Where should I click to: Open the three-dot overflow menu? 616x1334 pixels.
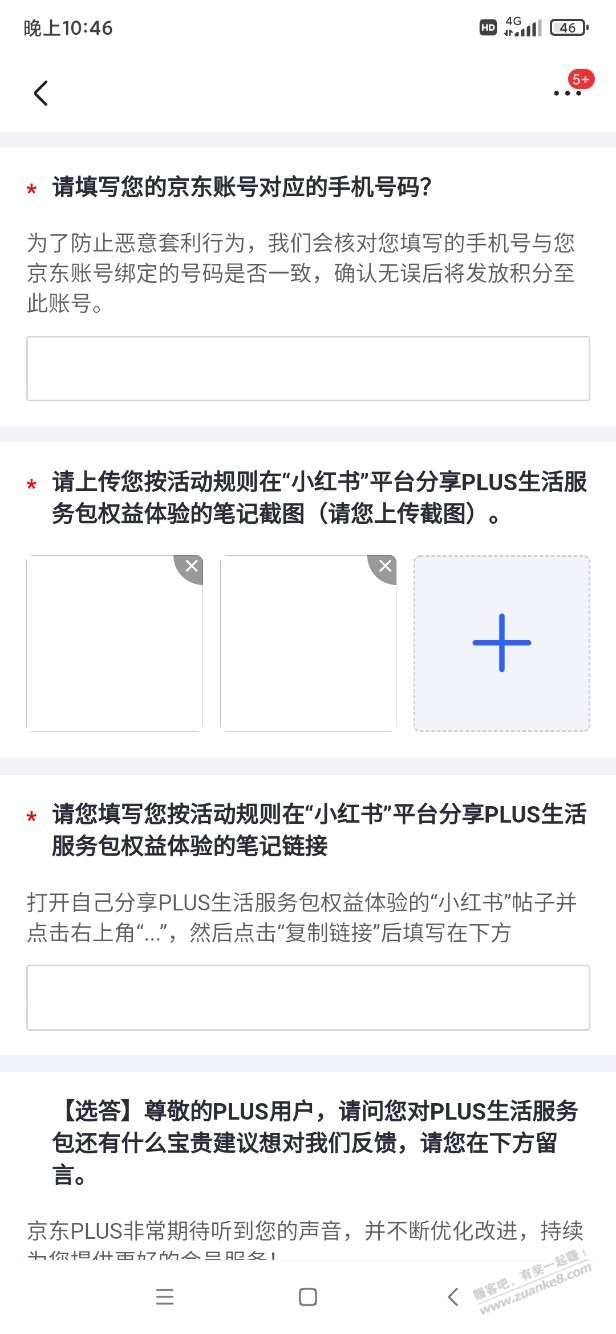(567, 93)
